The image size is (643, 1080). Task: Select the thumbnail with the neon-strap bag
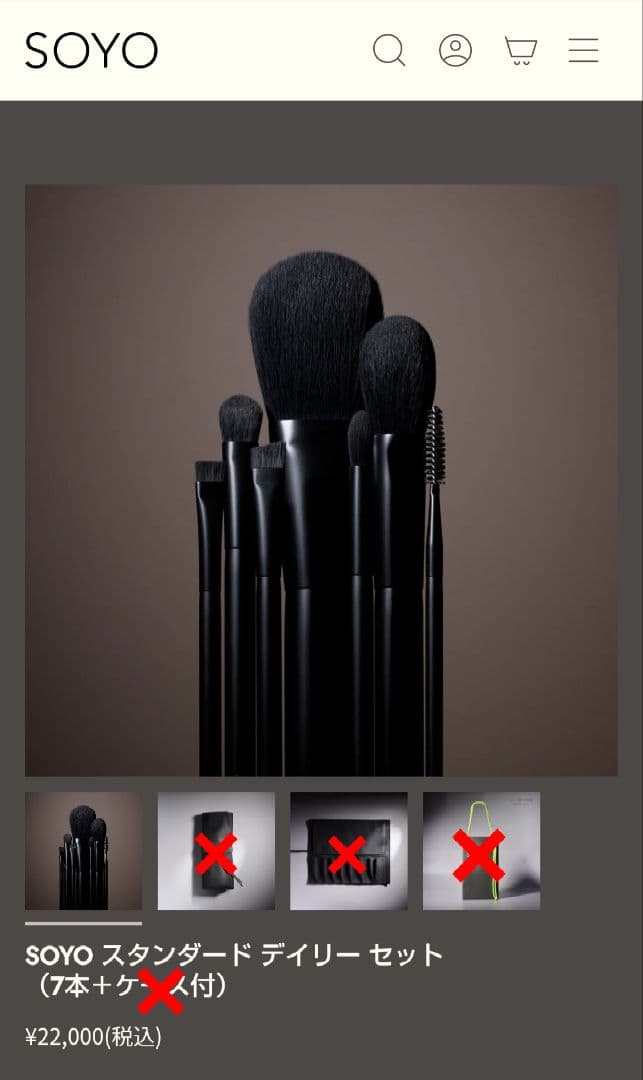[x=481, y=851]
